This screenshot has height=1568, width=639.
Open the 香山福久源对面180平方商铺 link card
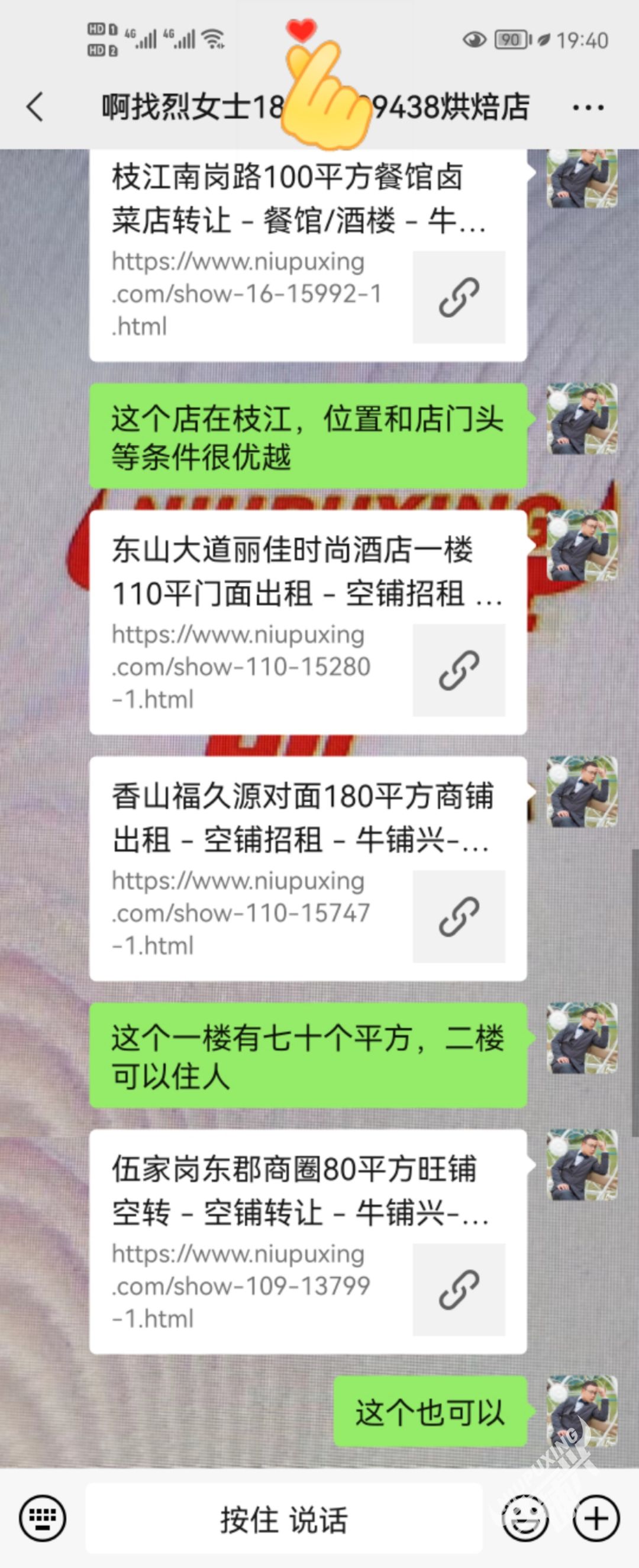pos(307,868)
